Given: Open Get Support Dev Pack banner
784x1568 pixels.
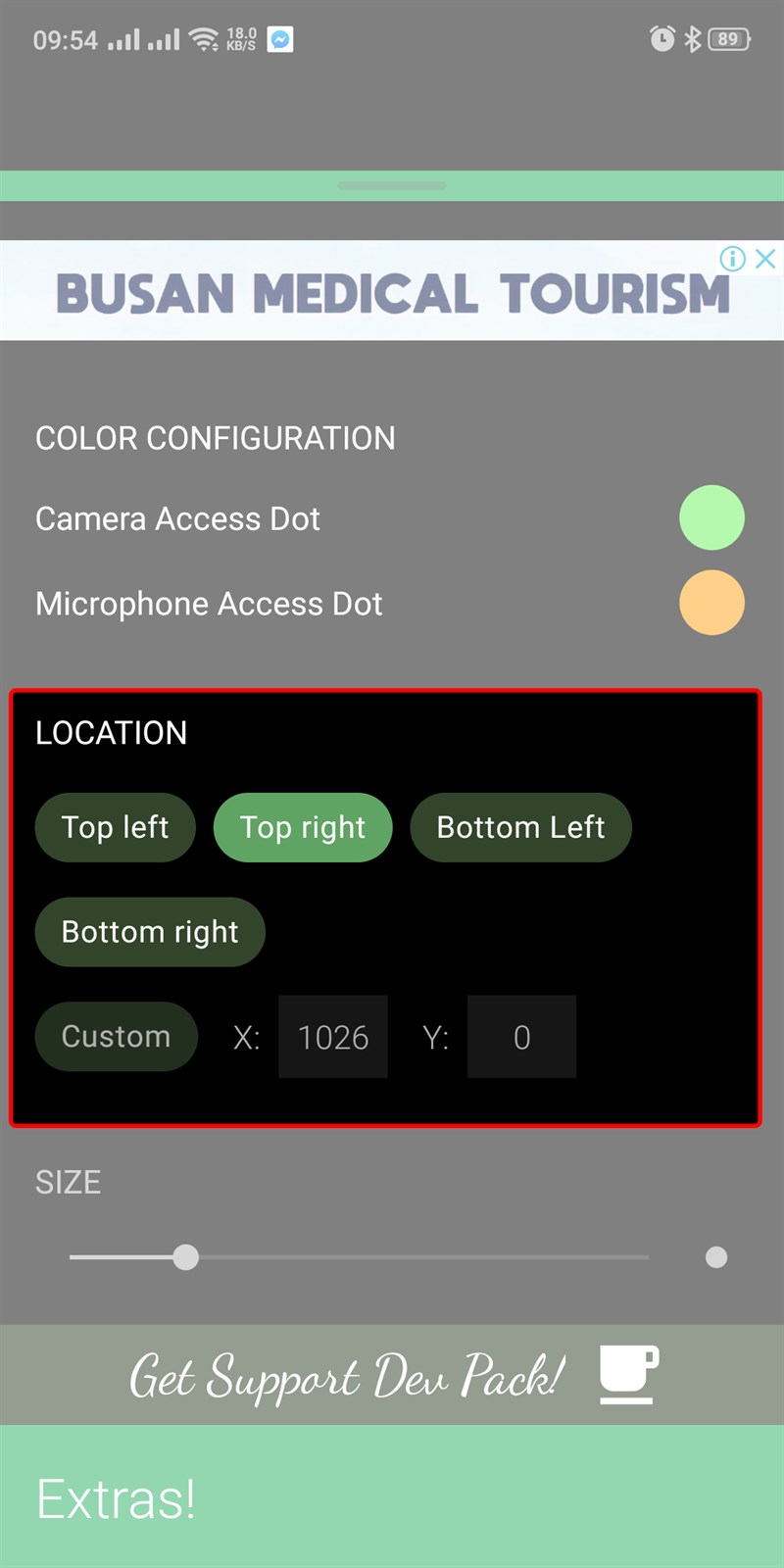Looking at the screenshot, I should (392, 1375).
